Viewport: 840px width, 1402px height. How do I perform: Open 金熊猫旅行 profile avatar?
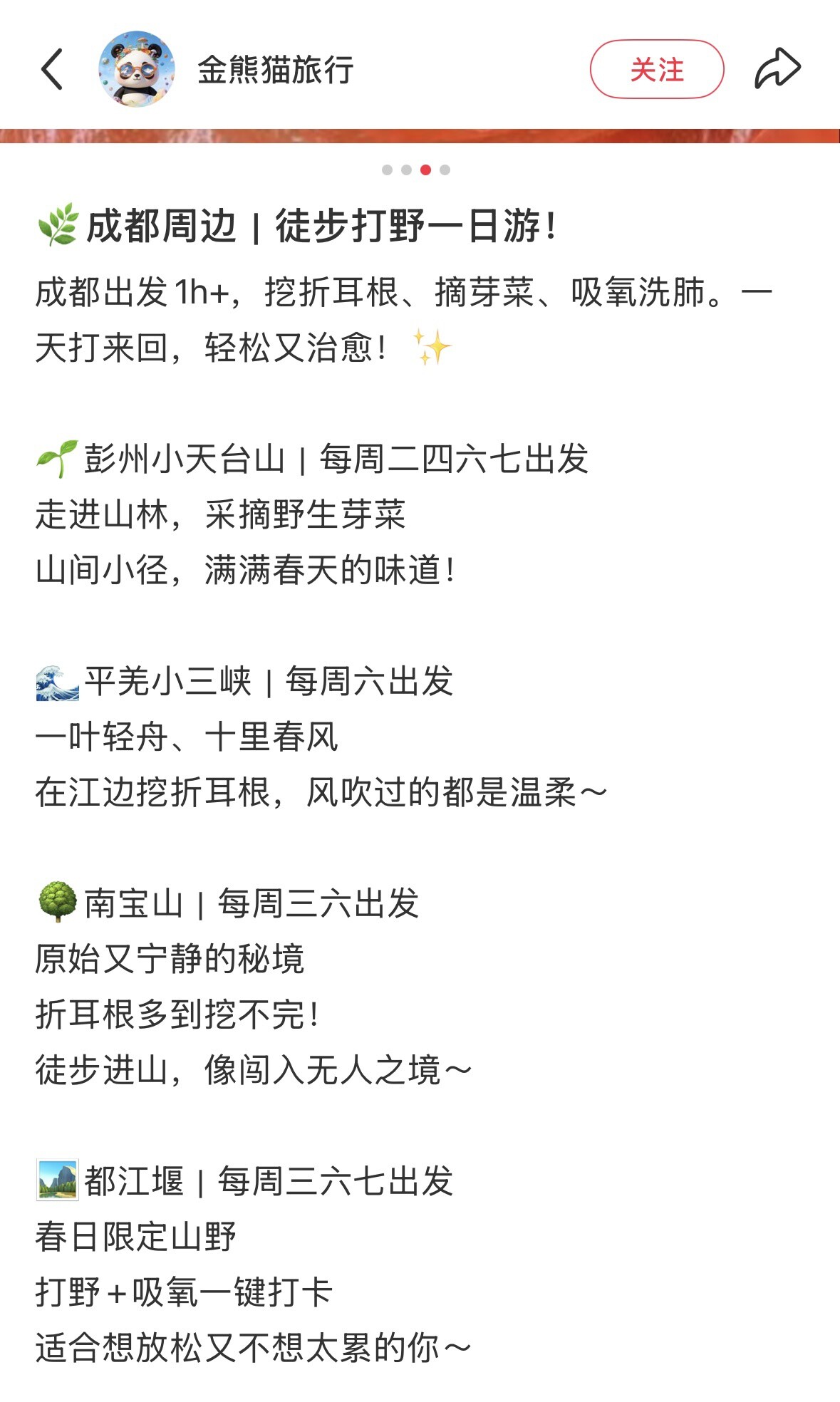point(136,69)
